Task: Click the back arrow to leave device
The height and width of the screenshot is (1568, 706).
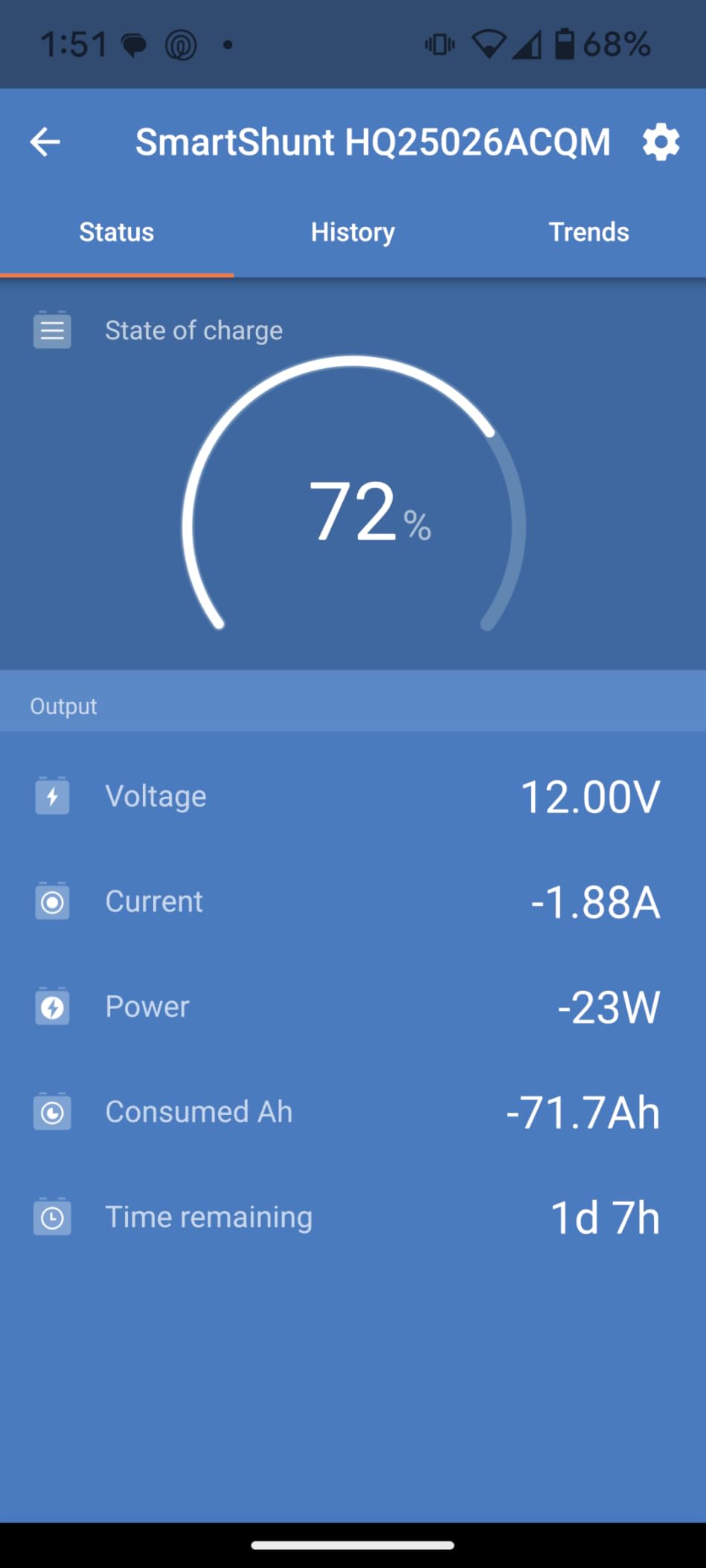Action: tap(44, 141)
